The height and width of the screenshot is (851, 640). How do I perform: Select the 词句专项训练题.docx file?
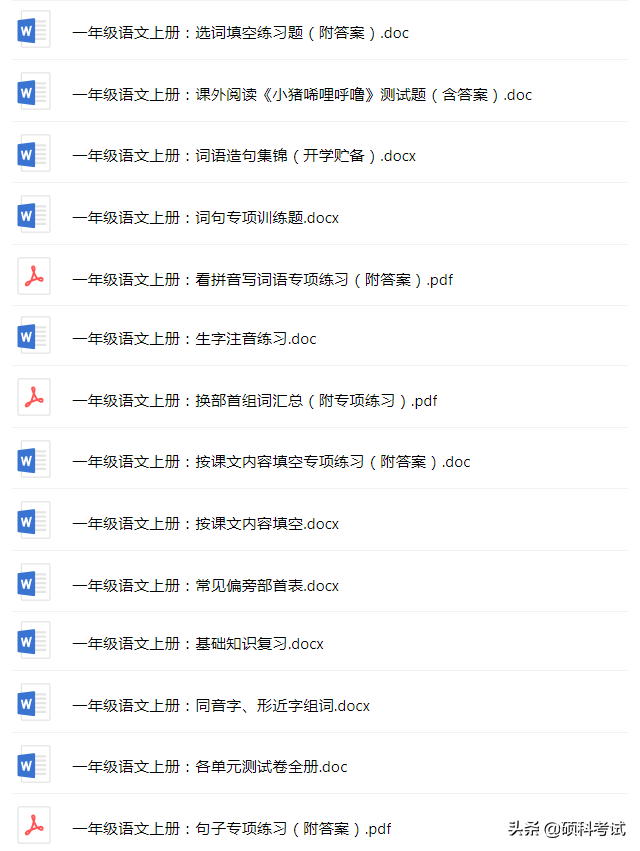[x=205, y=217]
